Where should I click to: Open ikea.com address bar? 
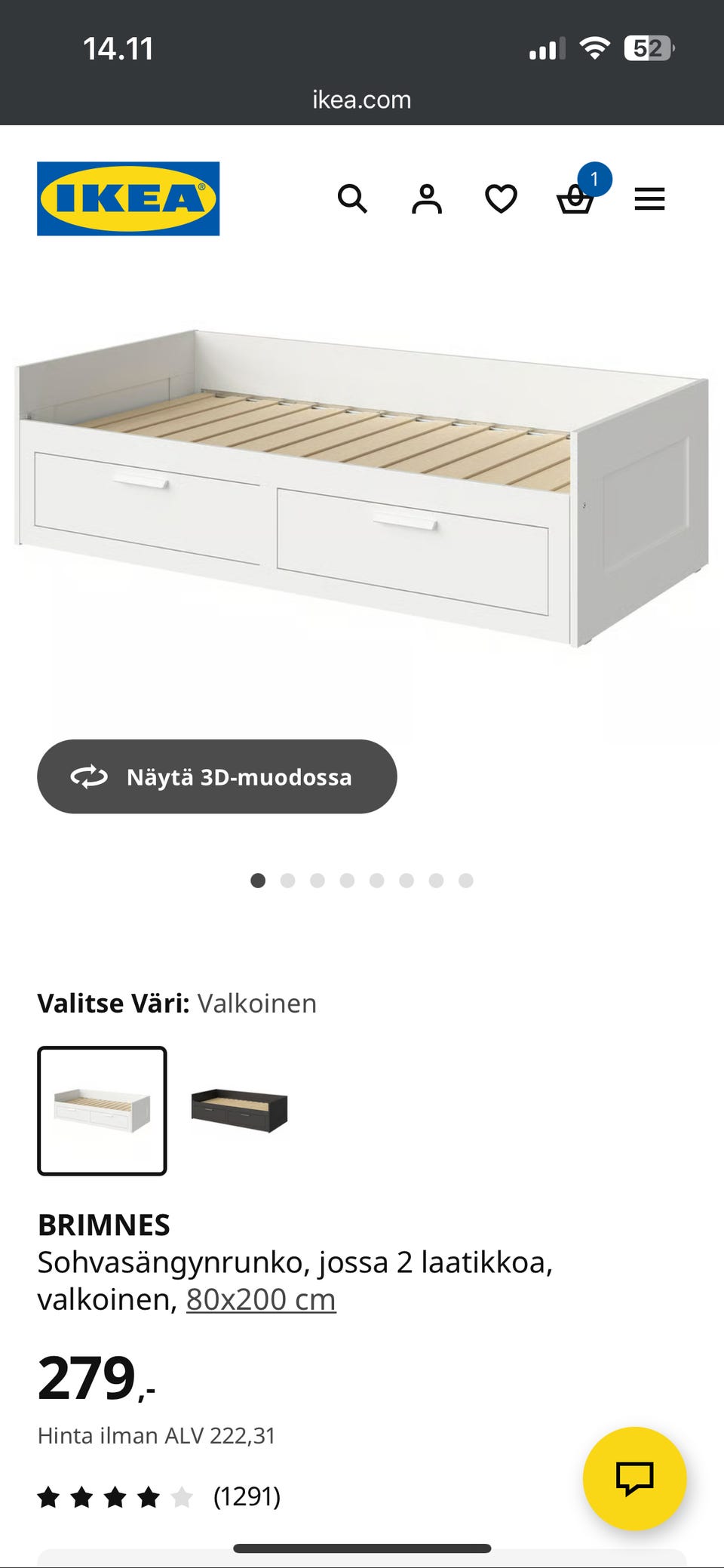[361, 99]
